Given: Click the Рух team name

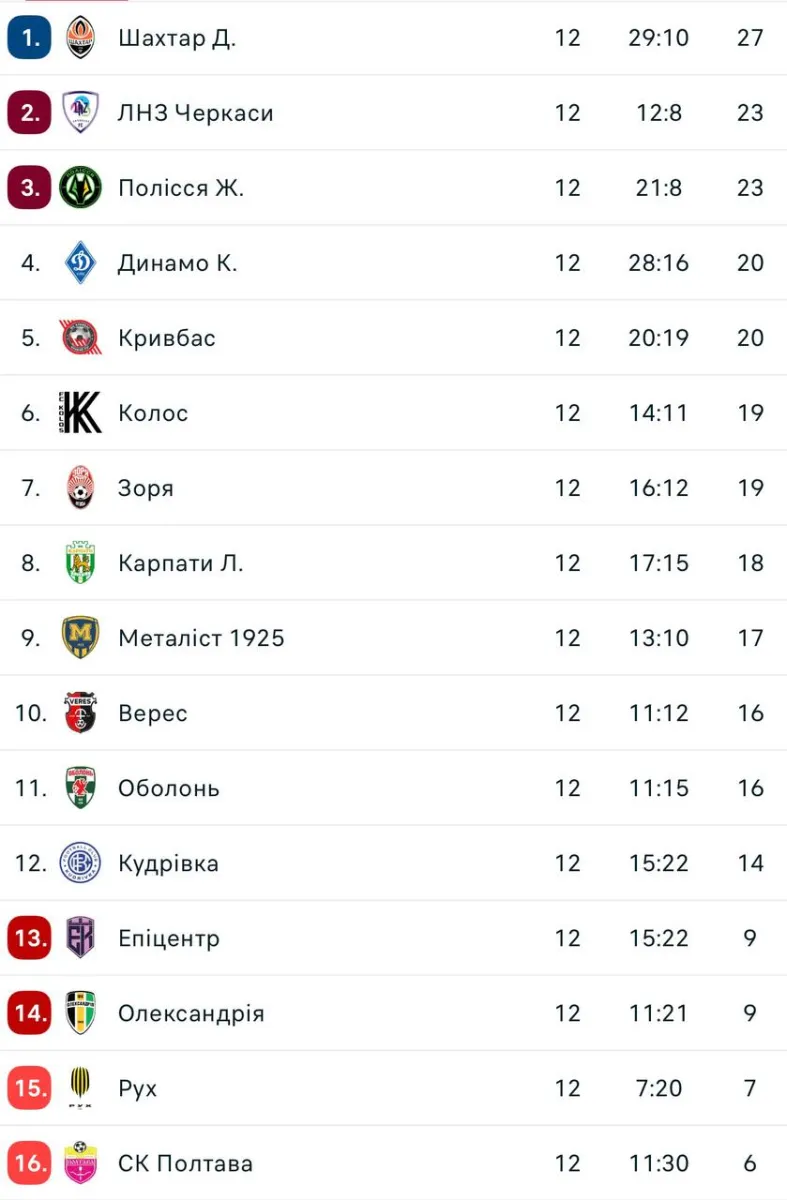Looking at the screenshot, I should [x=137, y=1087].
